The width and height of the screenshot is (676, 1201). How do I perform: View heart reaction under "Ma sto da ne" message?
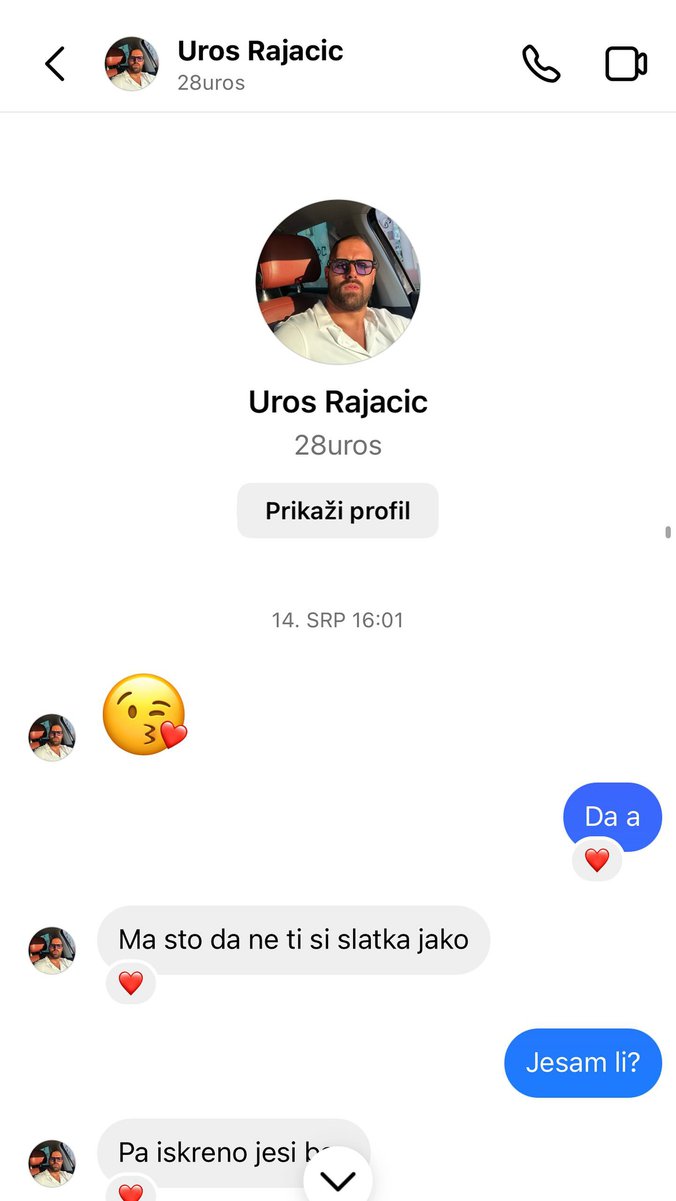click(131, 984)
